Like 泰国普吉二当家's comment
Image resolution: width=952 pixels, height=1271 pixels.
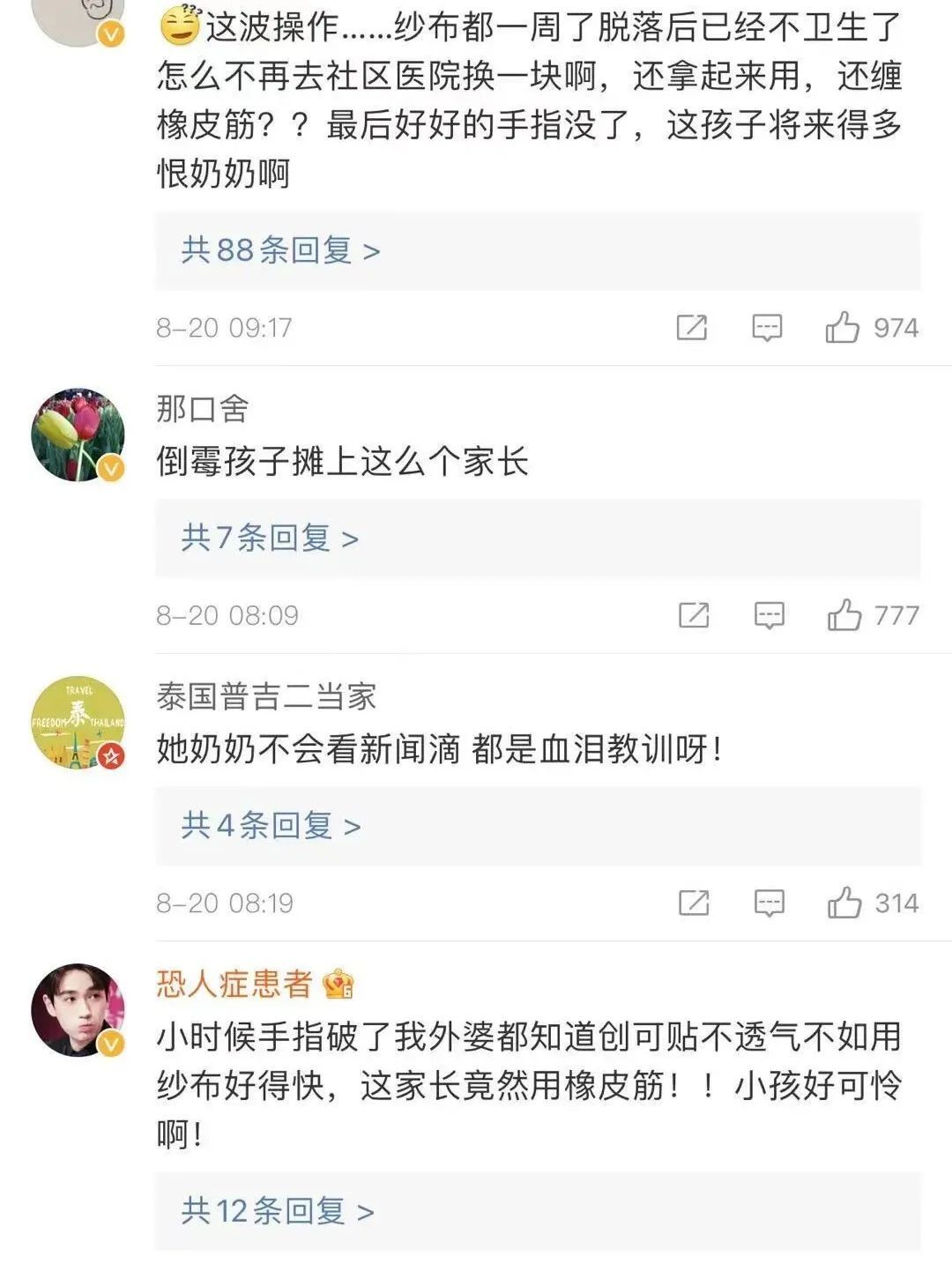coord(844,903)
